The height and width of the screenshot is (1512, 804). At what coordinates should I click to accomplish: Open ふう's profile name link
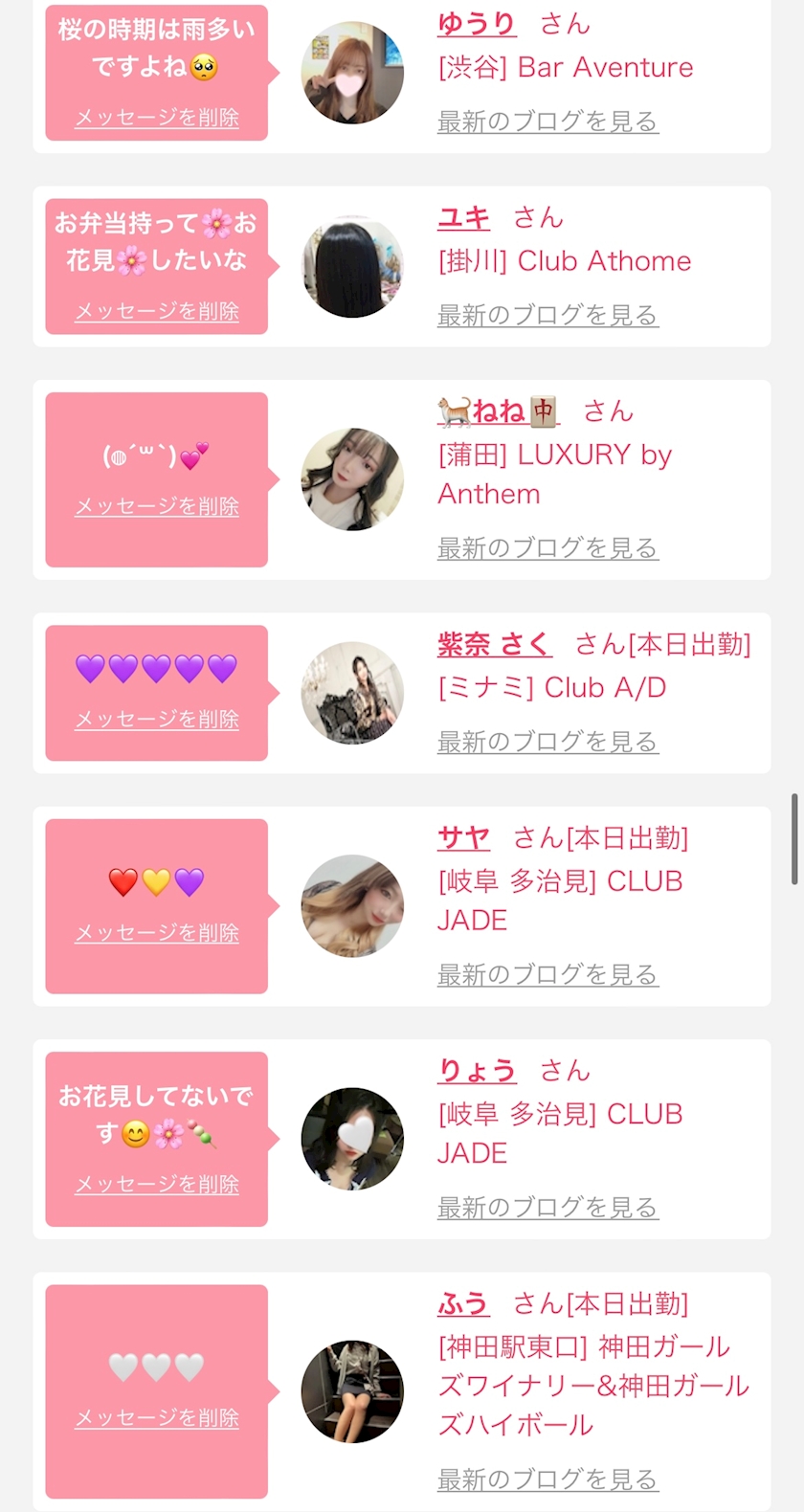coord(463,1303)
